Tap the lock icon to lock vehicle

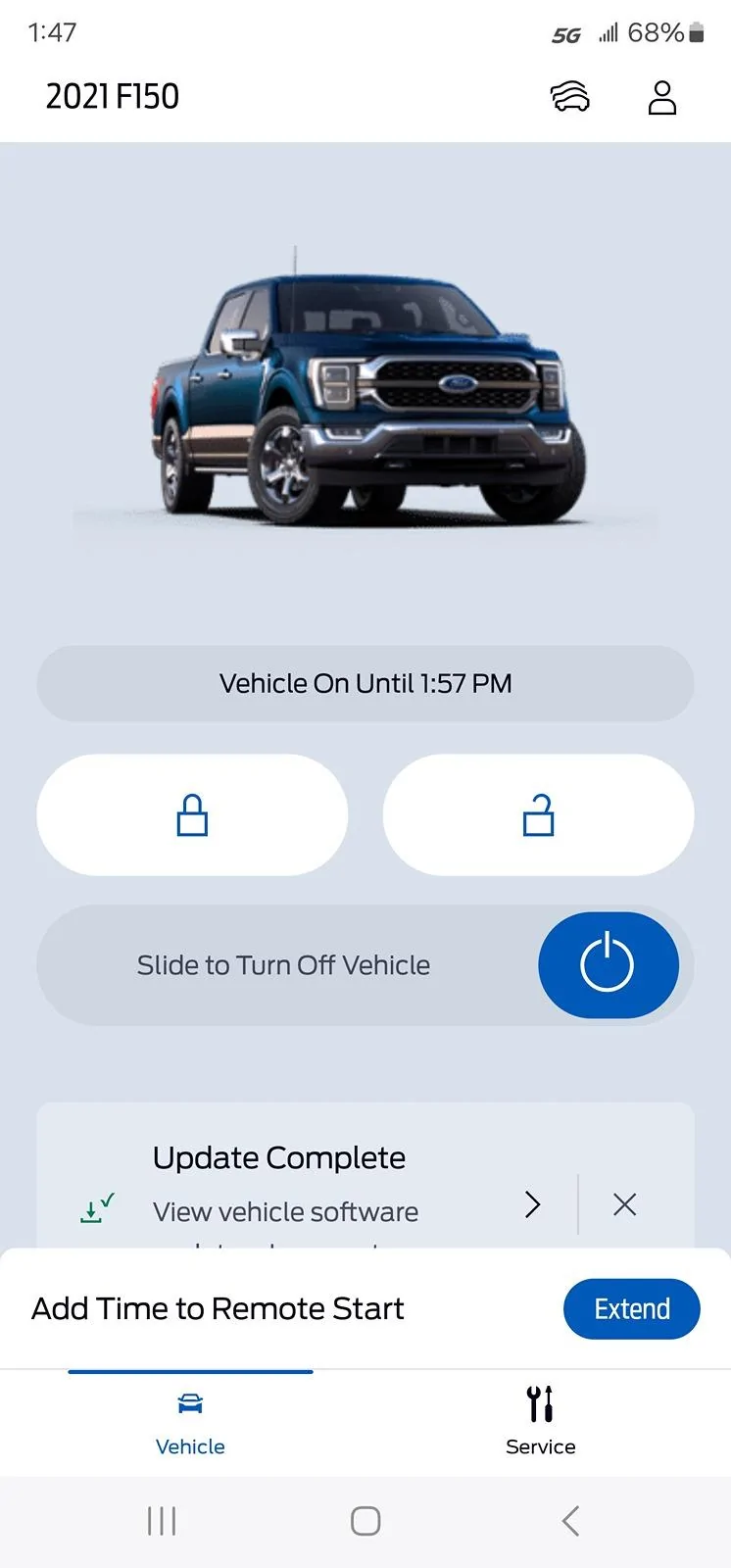[191, 814]
